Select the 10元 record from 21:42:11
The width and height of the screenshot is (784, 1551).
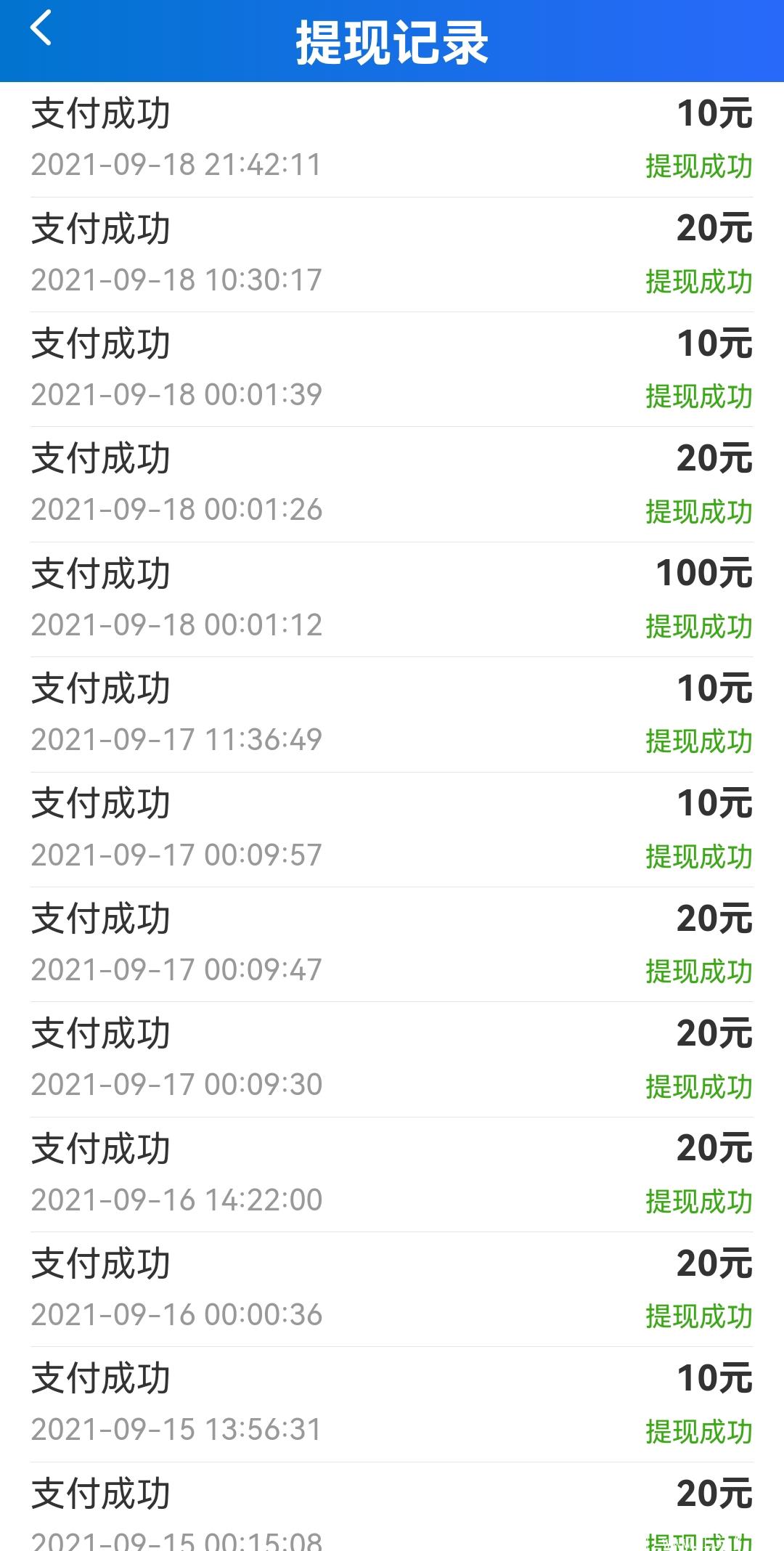tap(392, 138)
